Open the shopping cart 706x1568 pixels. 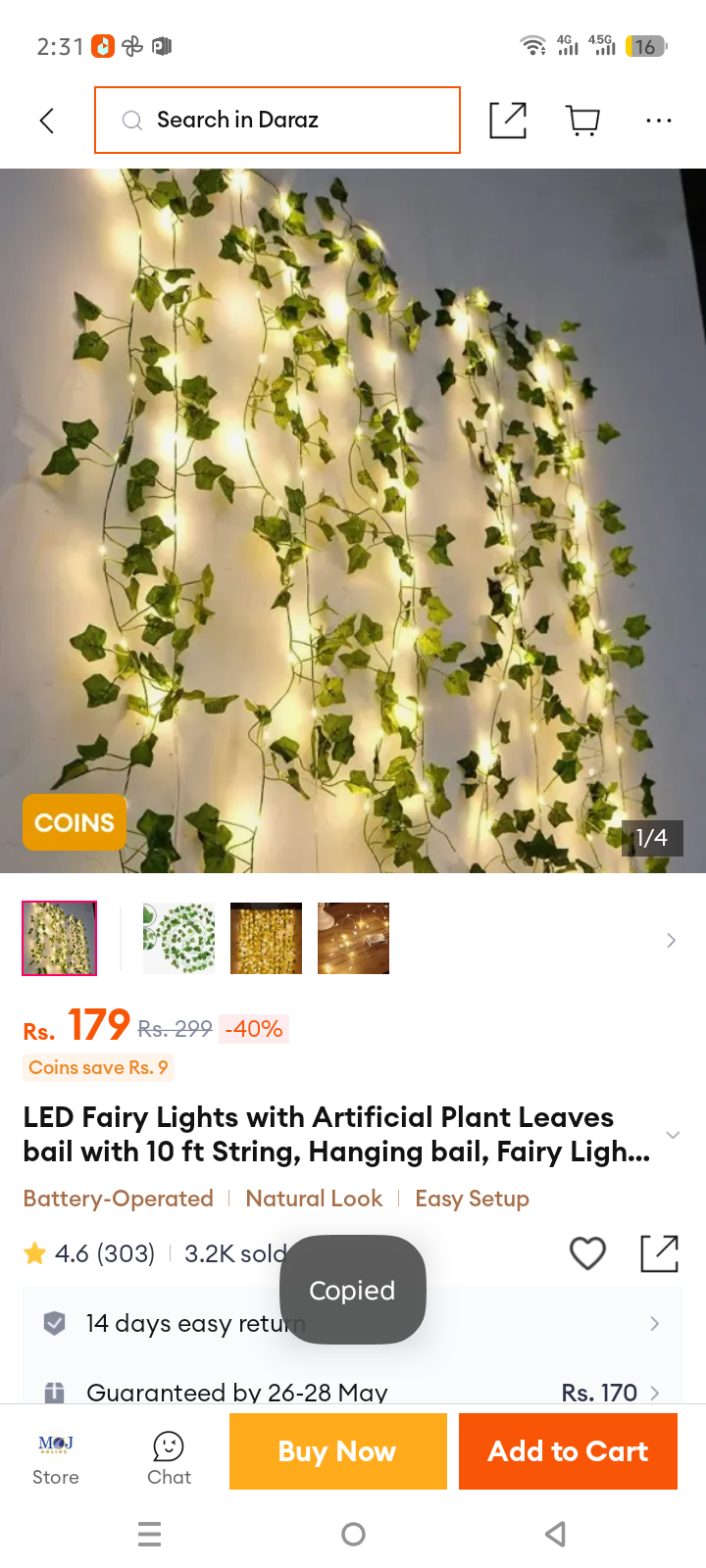coord(583,121)
